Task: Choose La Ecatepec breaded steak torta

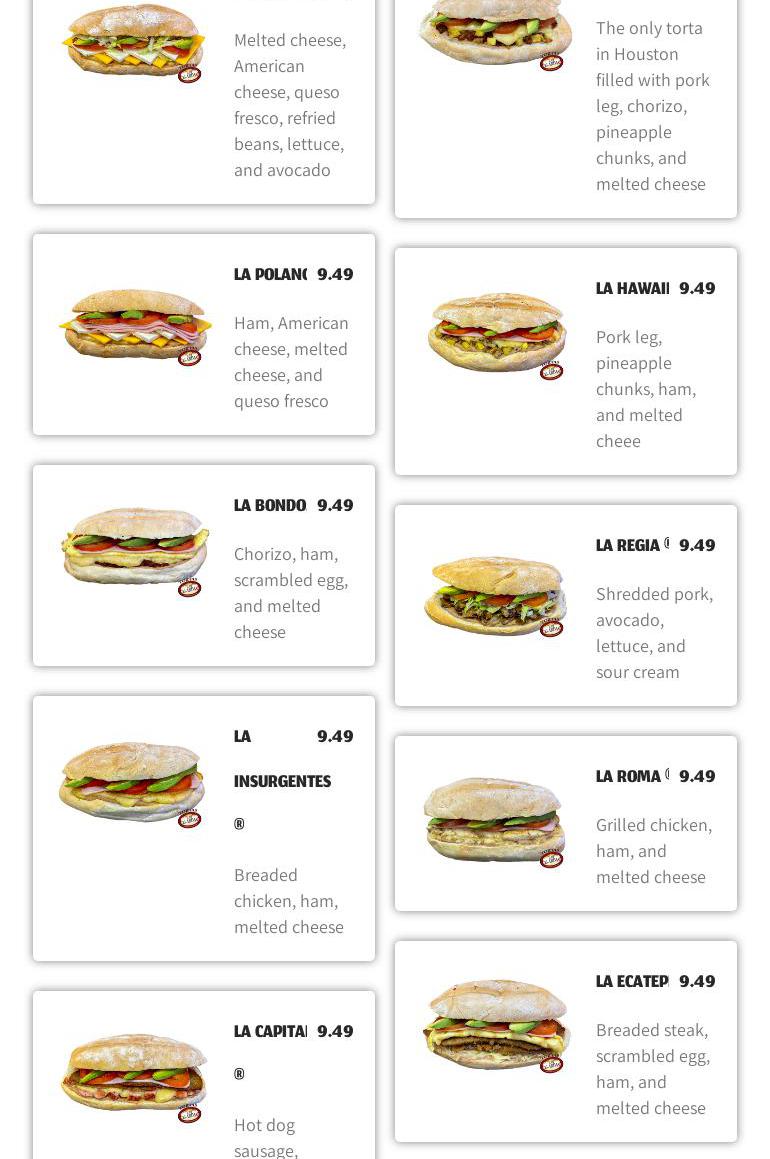Action: pos(566,1042)
